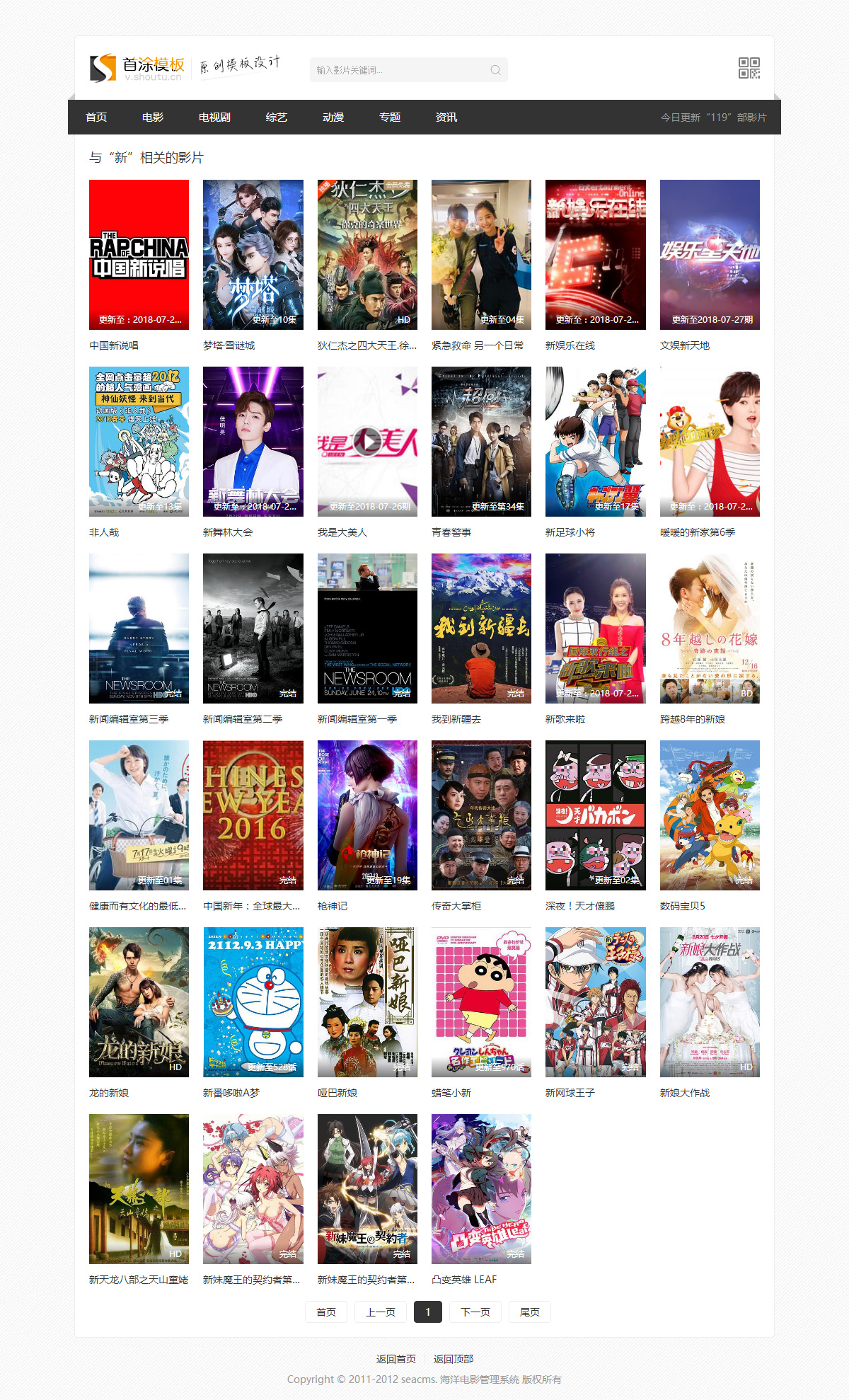Tap the 返回首页 footer link
This screenshot has height=1400, width=849.
point(396,1359)
